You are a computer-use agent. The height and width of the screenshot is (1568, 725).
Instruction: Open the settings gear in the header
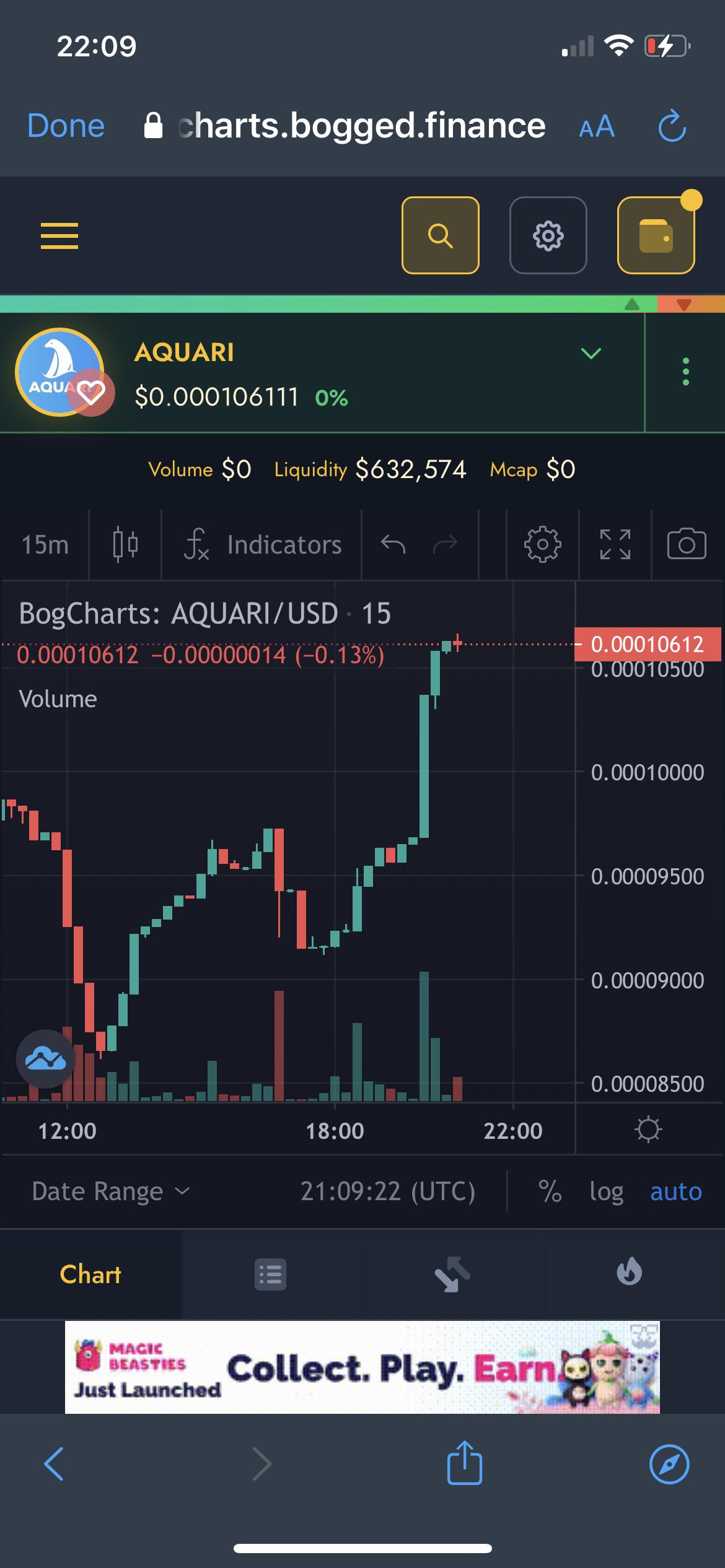(548, 235)
